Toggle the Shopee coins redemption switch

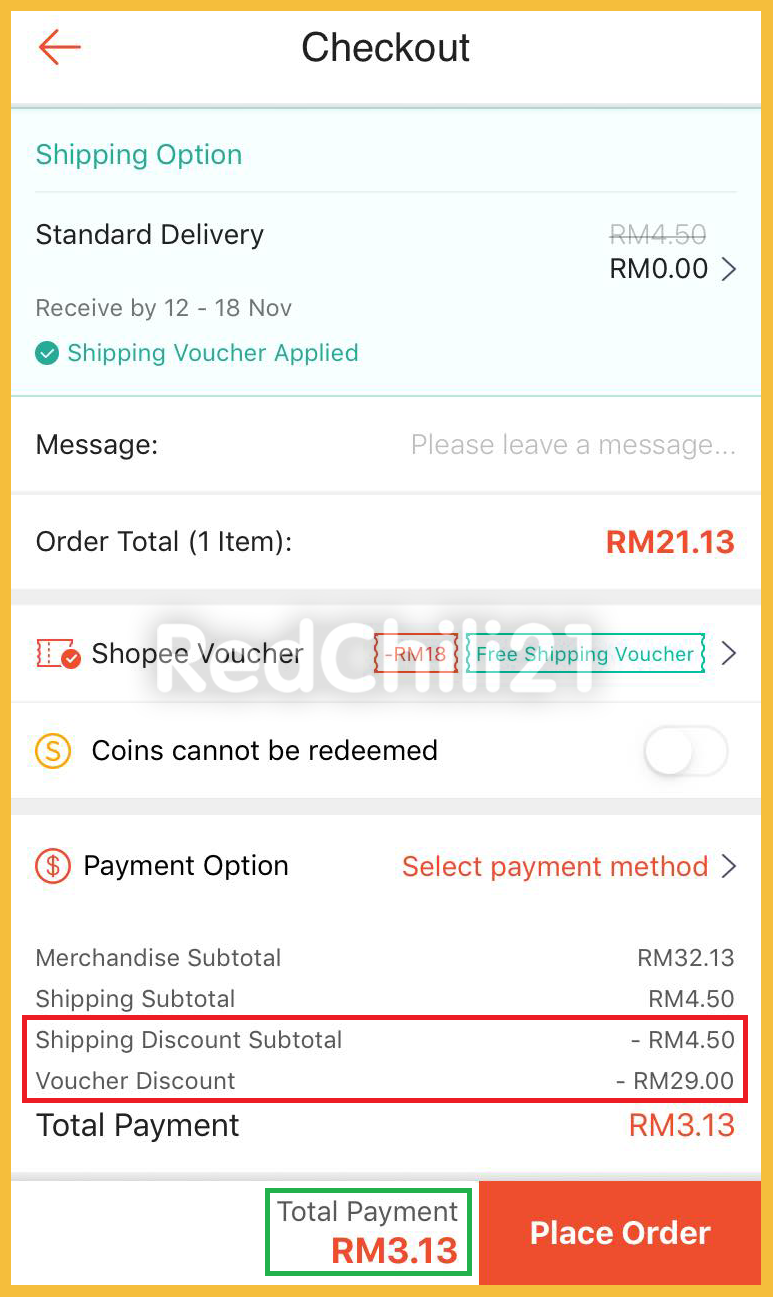(x=686, y=751)
